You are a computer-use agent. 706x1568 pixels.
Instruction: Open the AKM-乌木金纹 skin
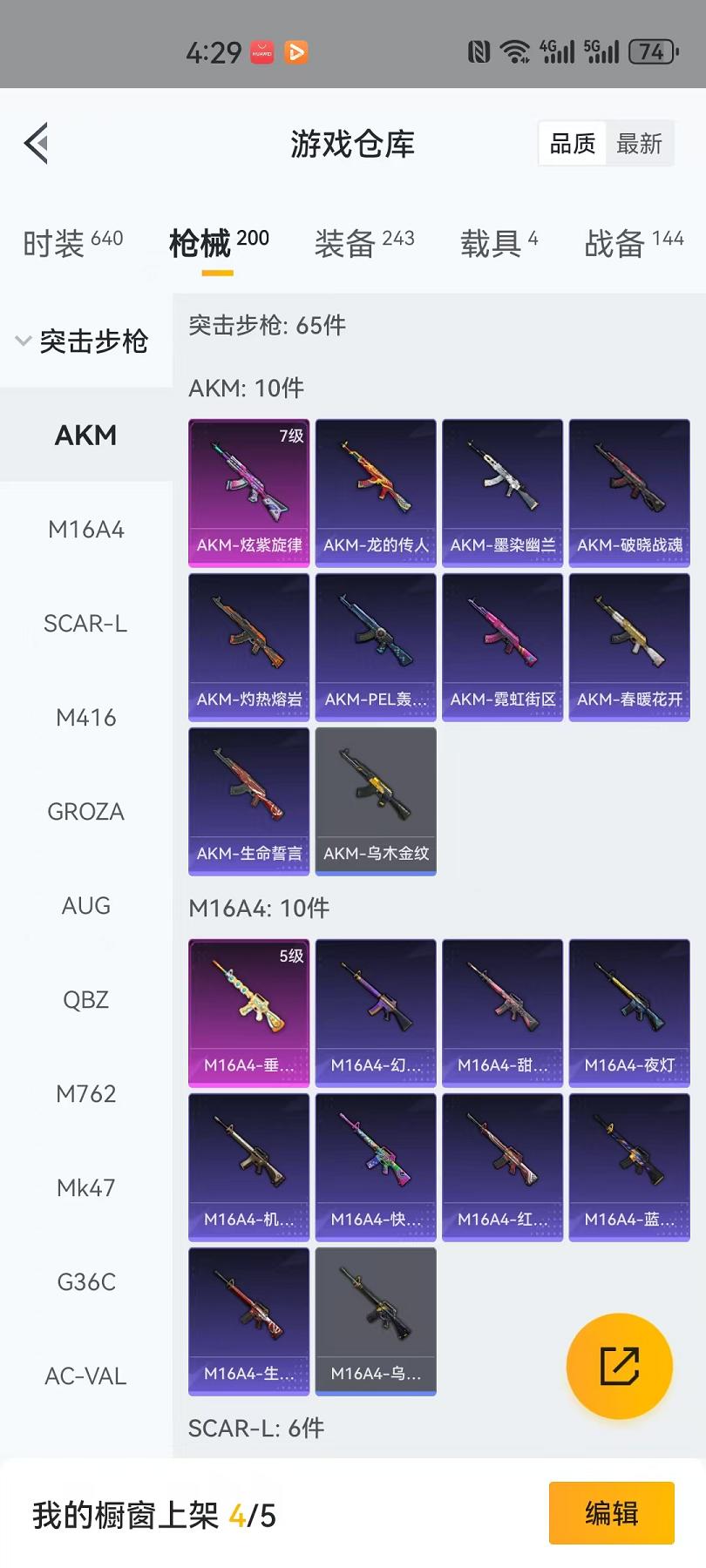point(376,801)
